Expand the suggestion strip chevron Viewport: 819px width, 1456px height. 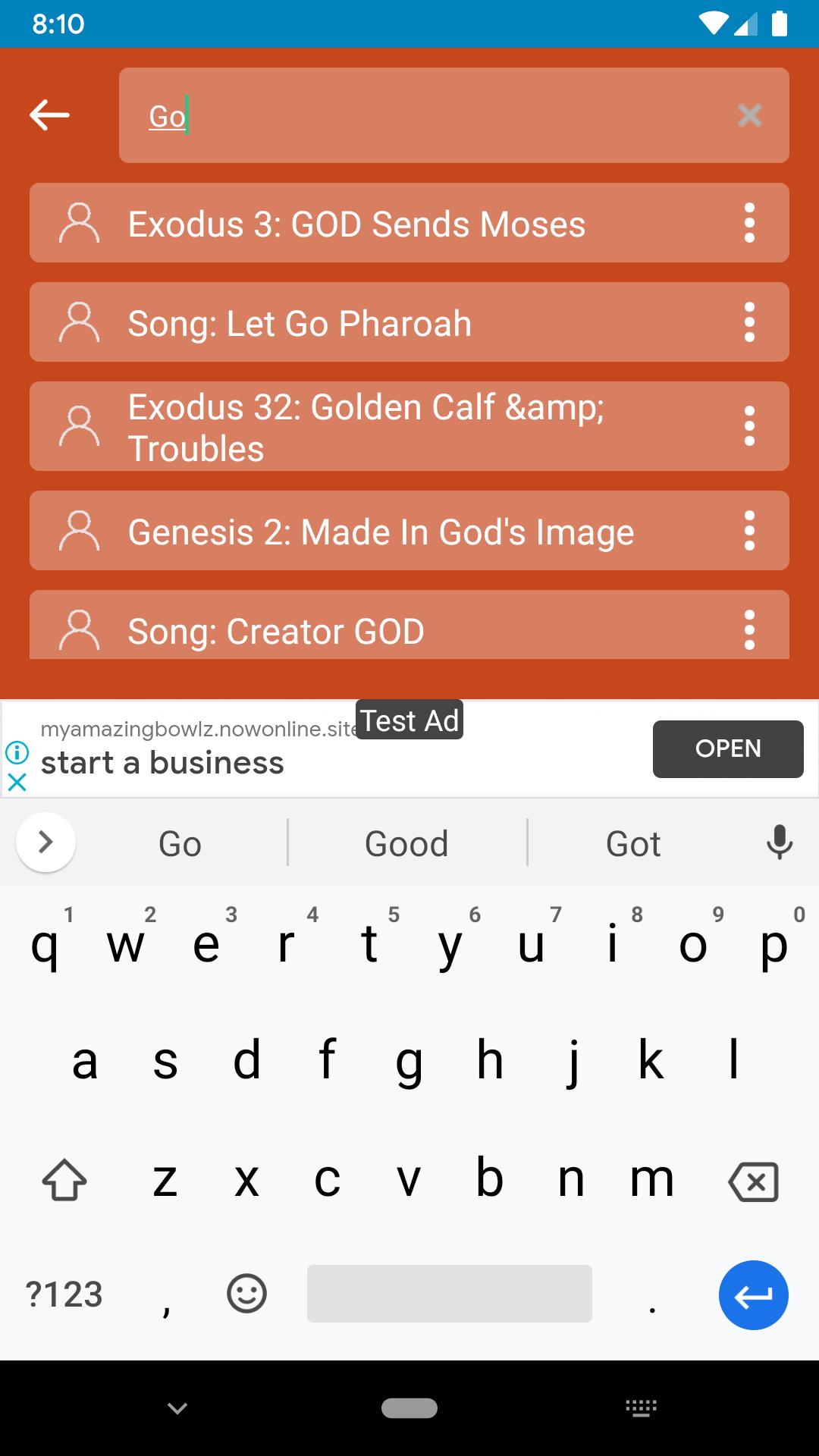click(45, 842)
